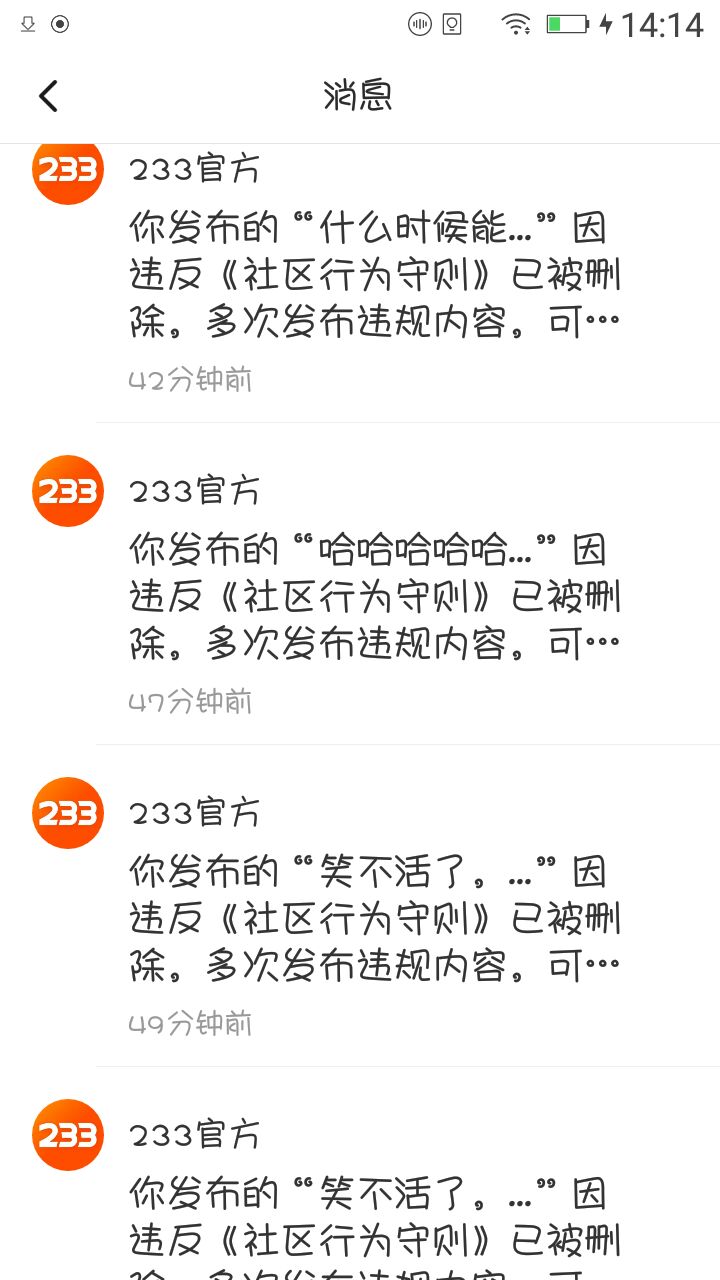Open the message about “笑不活了，...” from 49分钟前
This screenshot has width=720, height=1280.
(374, 919)
